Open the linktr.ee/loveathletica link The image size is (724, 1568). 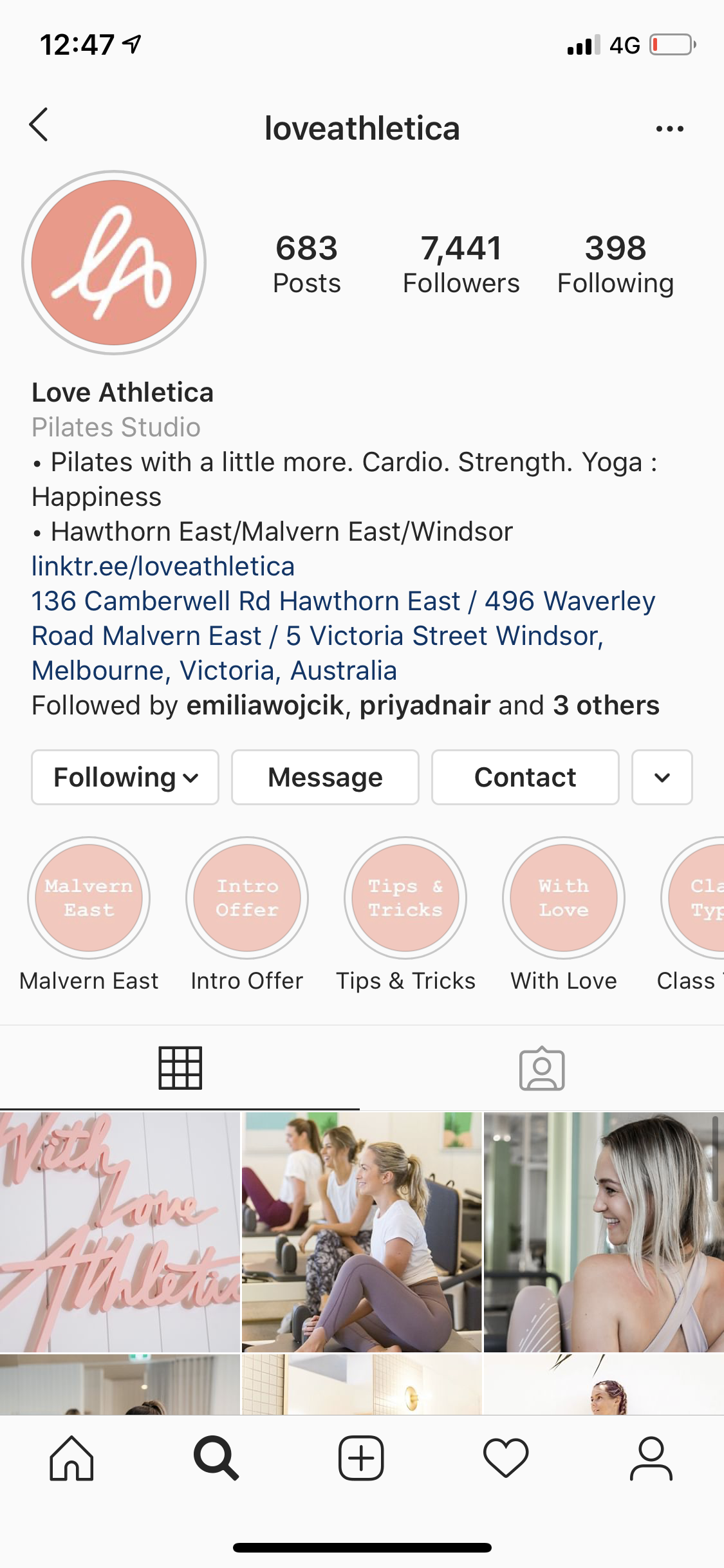(x=163, y=566)
